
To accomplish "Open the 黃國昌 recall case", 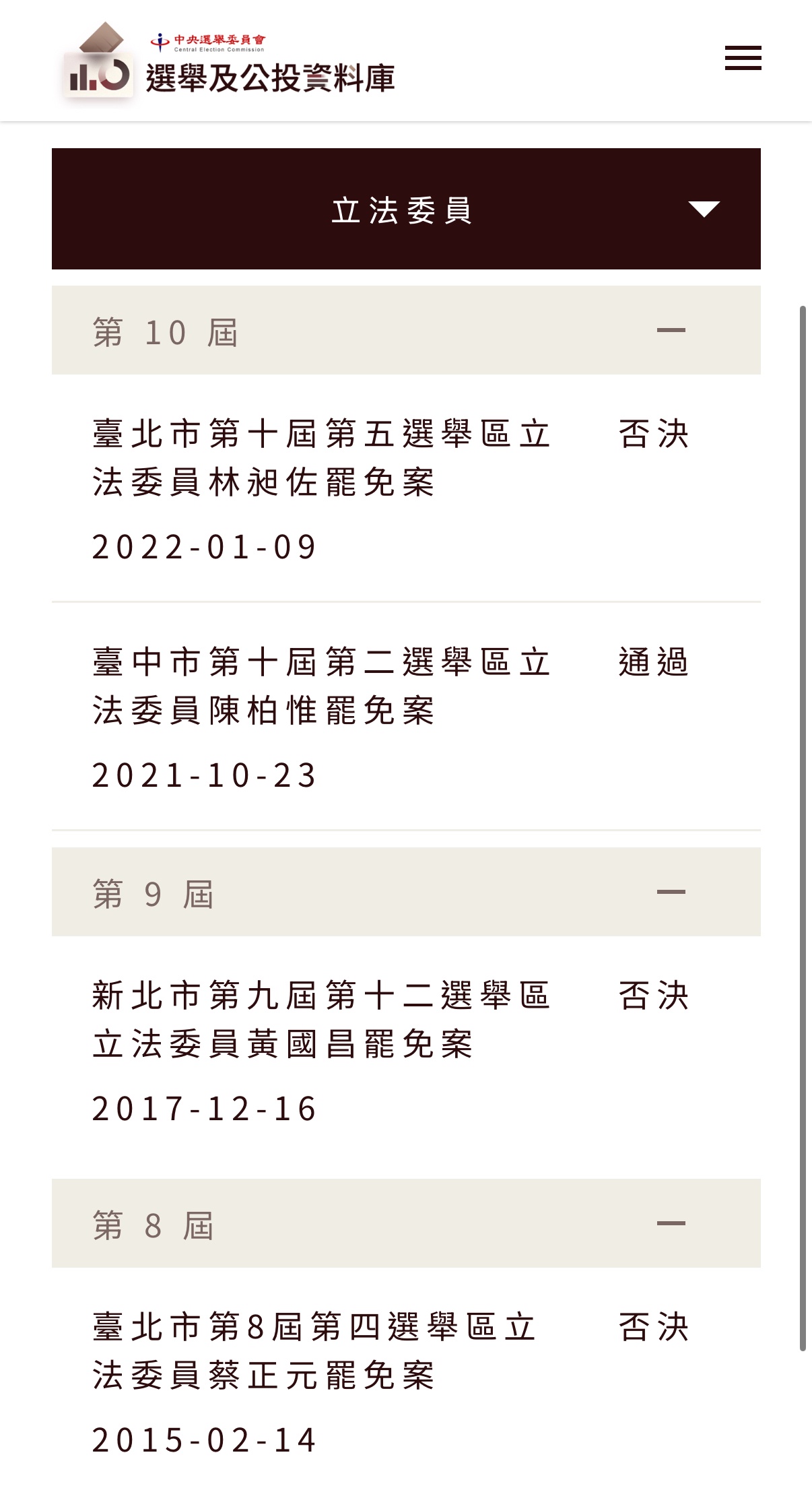I will tap(406, 1051).
